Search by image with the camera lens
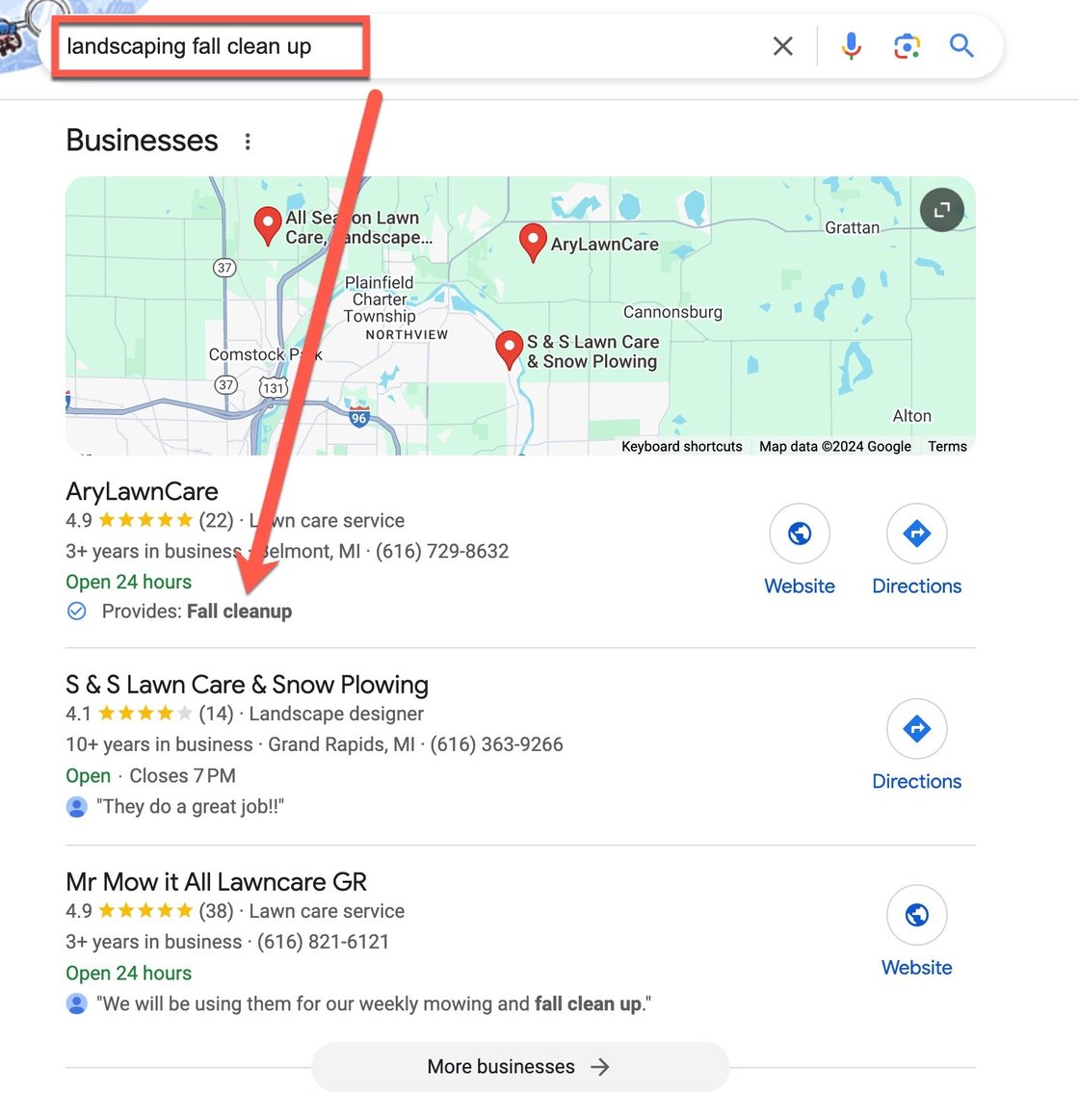The height and width of the screenshot is (1120, 1079). point(907,46)
